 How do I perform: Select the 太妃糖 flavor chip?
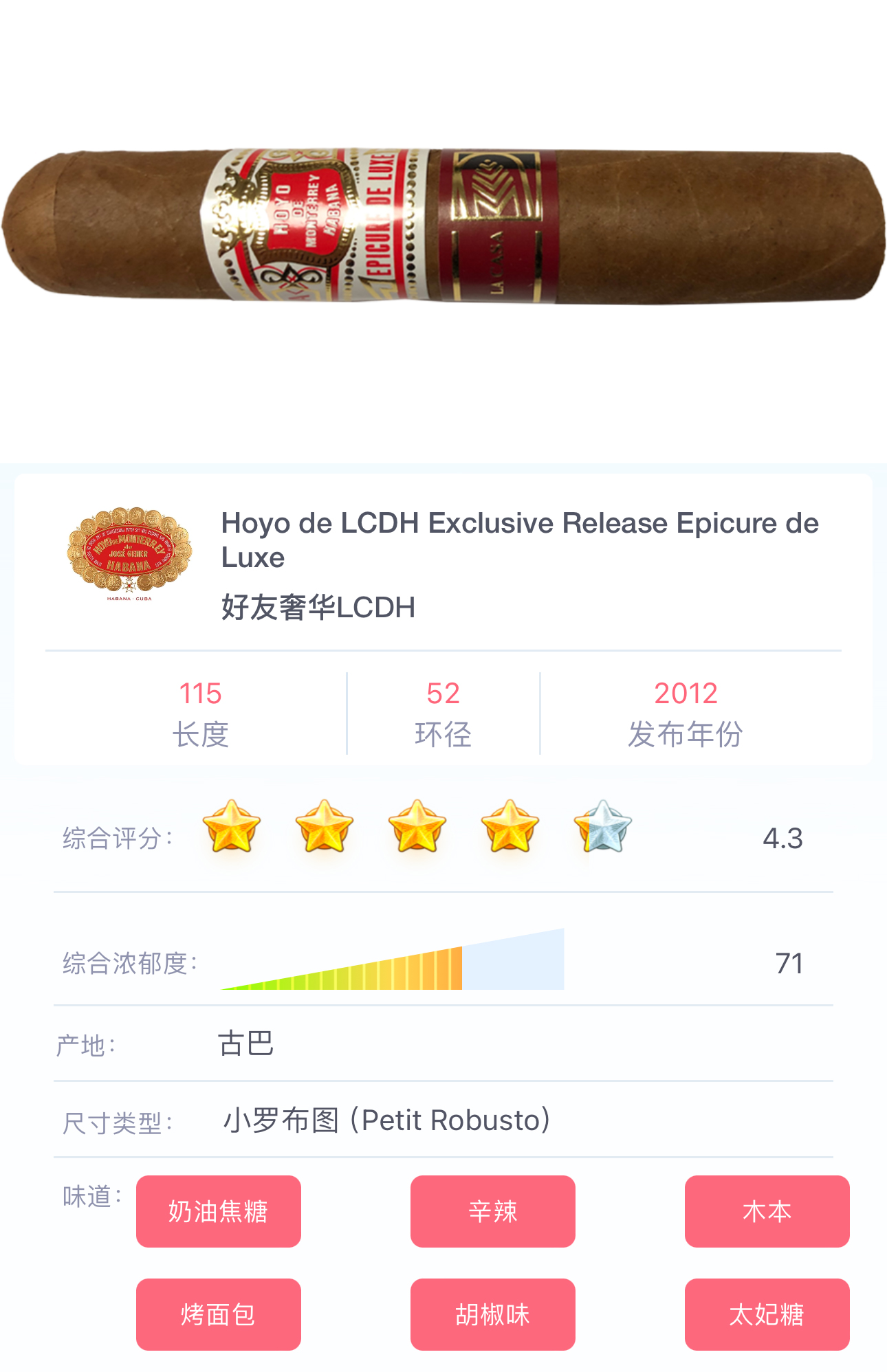[767, 1314]
